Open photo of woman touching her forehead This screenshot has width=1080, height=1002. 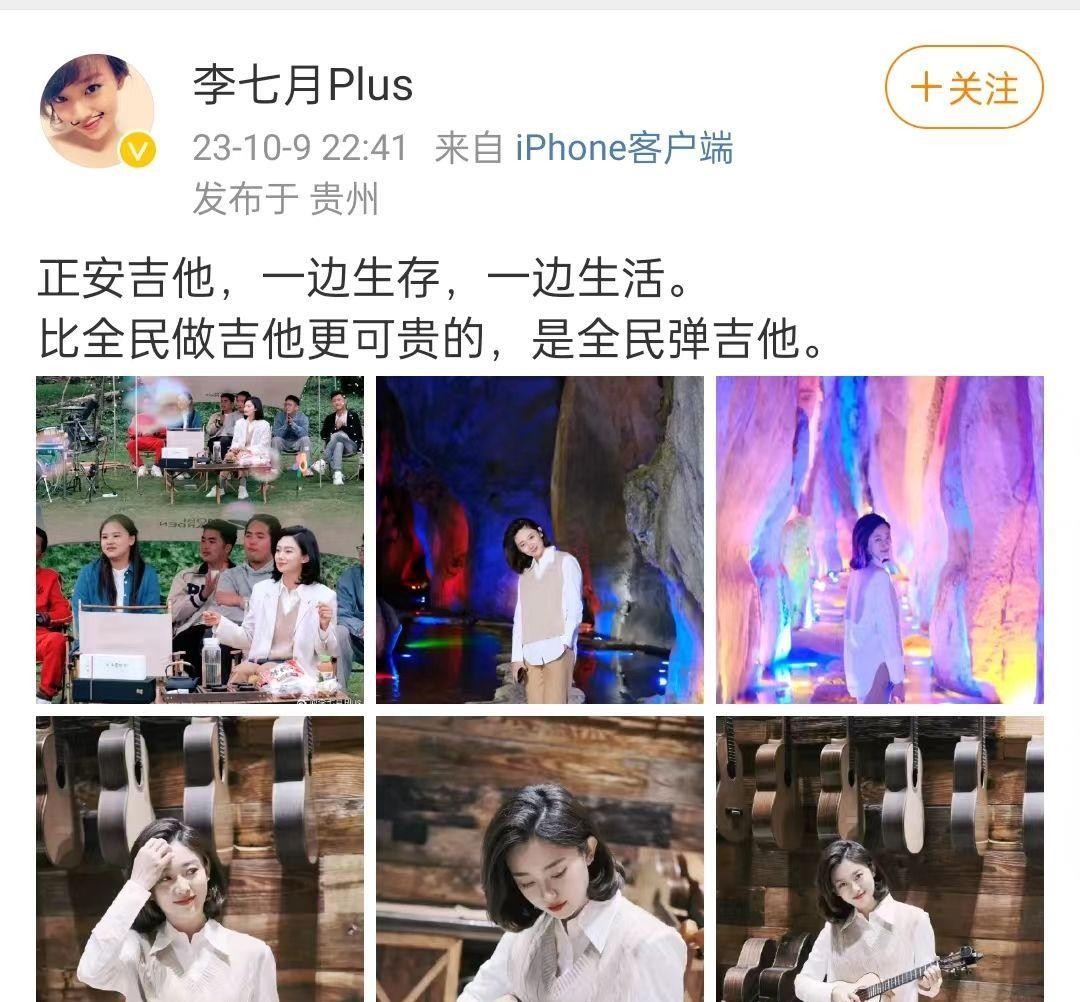[200, 860]
